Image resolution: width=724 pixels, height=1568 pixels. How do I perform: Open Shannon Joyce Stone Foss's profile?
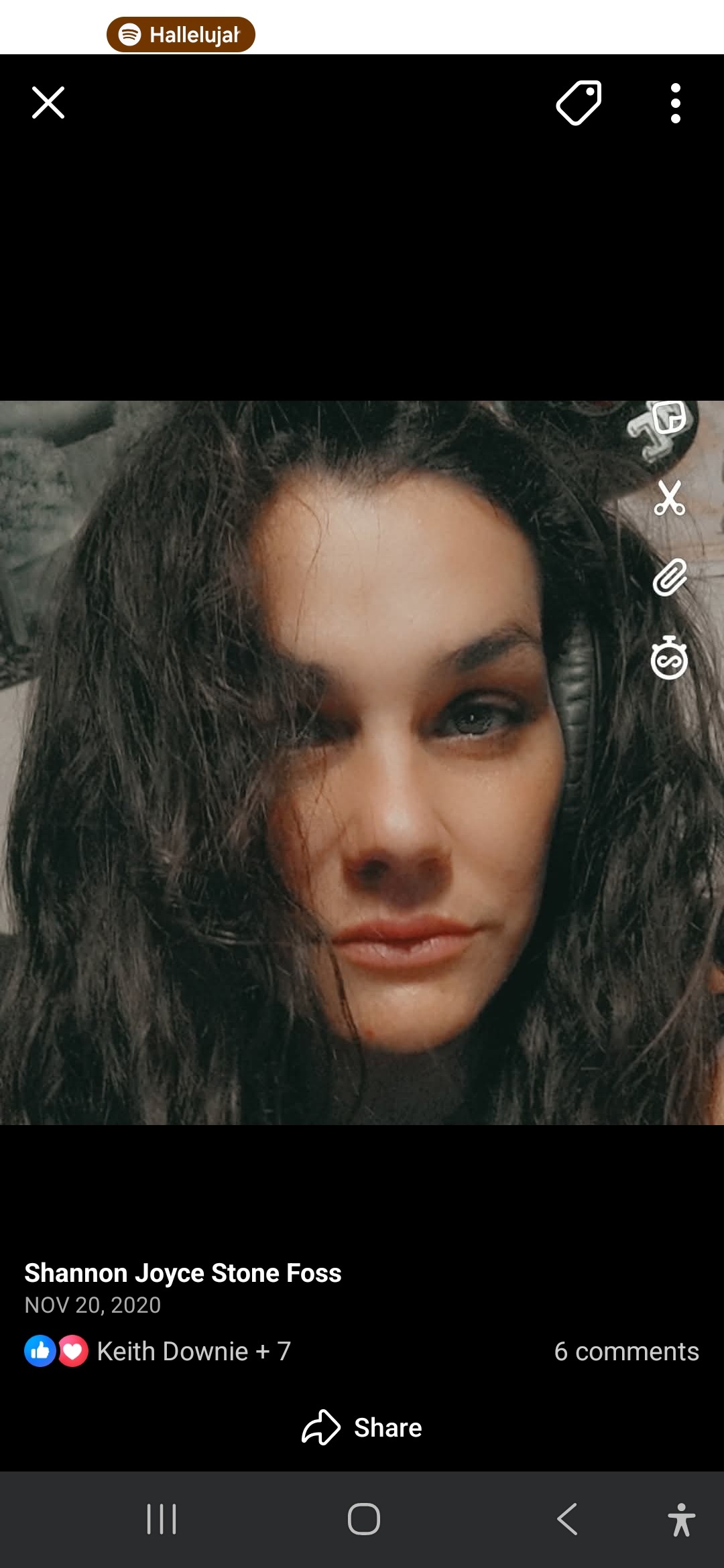point(183,1273)
